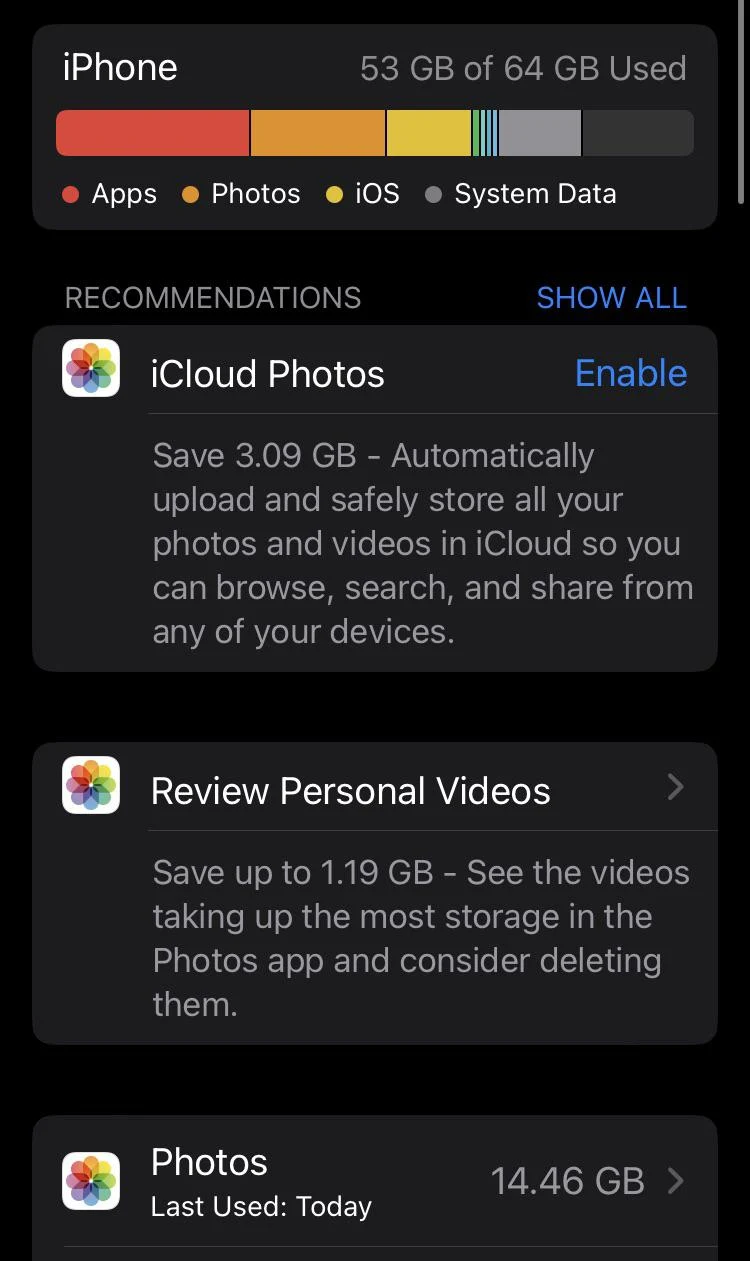Click the iPhone heading label
This screenshot has width=750, height=1261.
tap(119, 67)
